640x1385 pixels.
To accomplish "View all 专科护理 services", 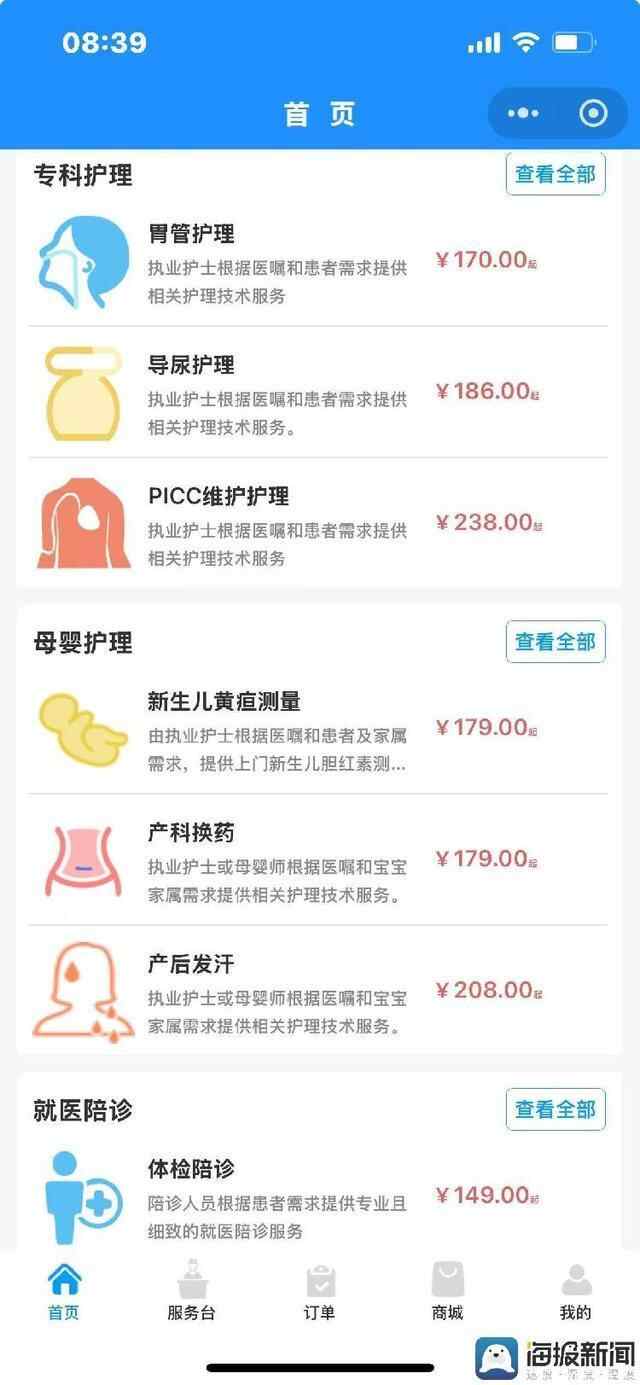I will click(x=555, y=174).
